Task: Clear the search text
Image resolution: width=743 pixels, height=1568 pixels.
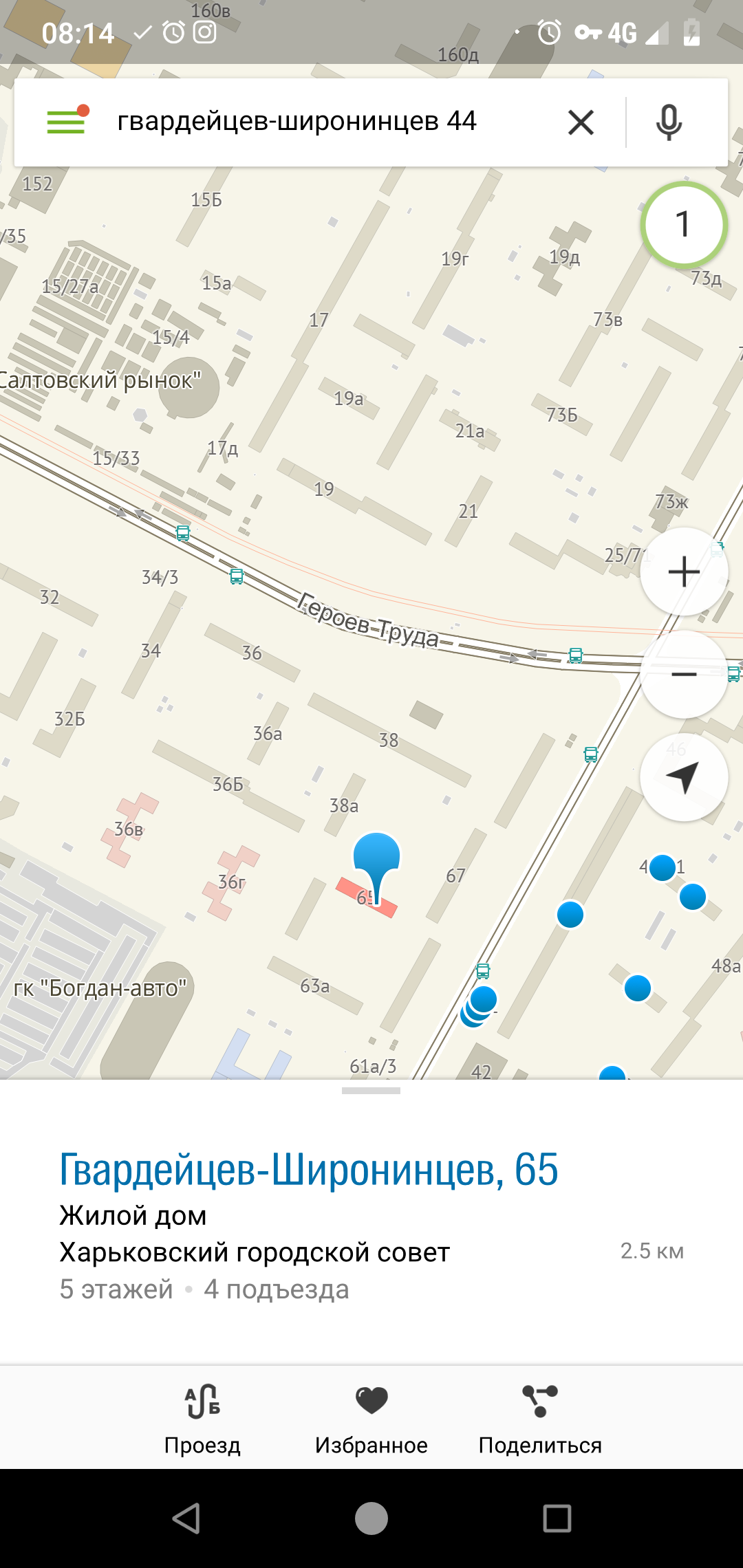Action: [x=581, y=123]
